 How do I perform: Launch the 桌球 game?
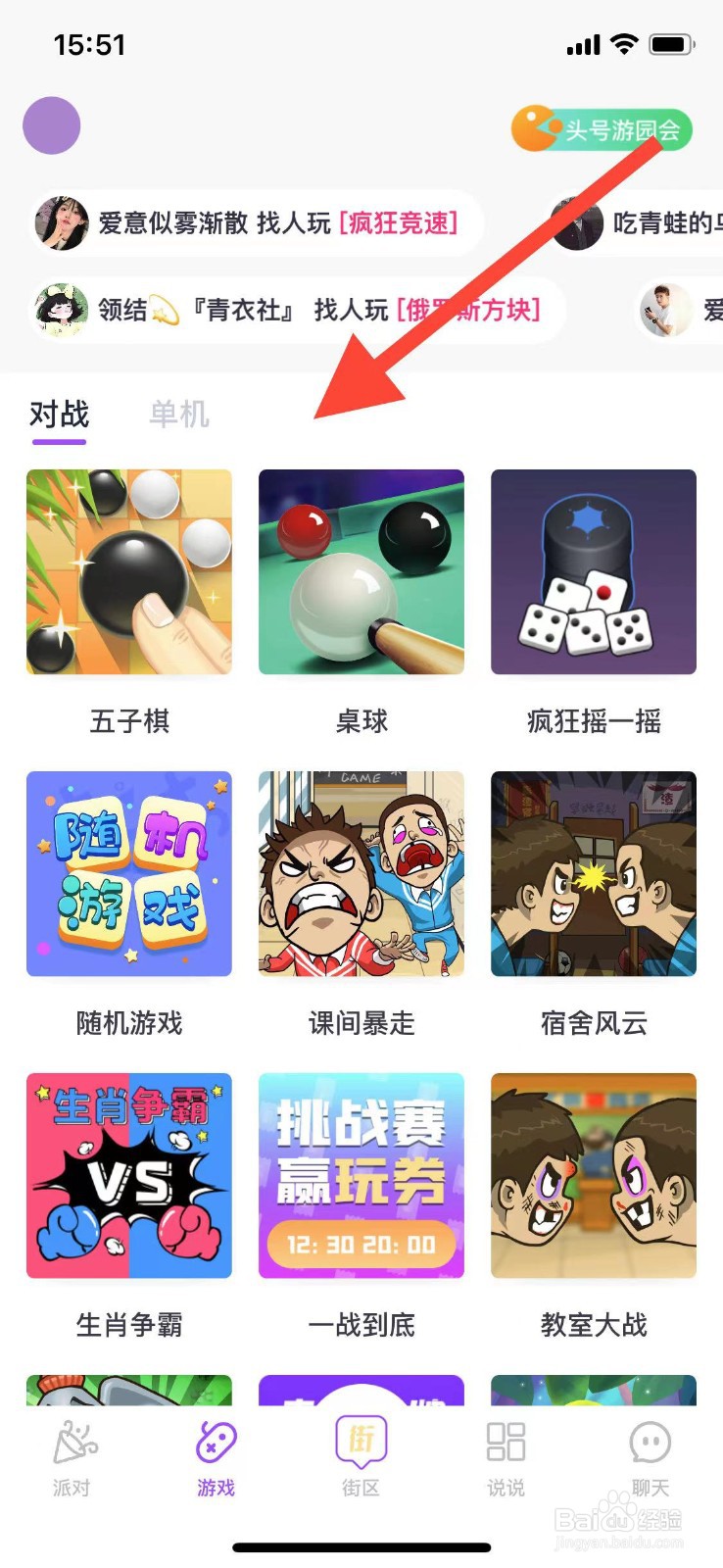click(x=361, y=572)
